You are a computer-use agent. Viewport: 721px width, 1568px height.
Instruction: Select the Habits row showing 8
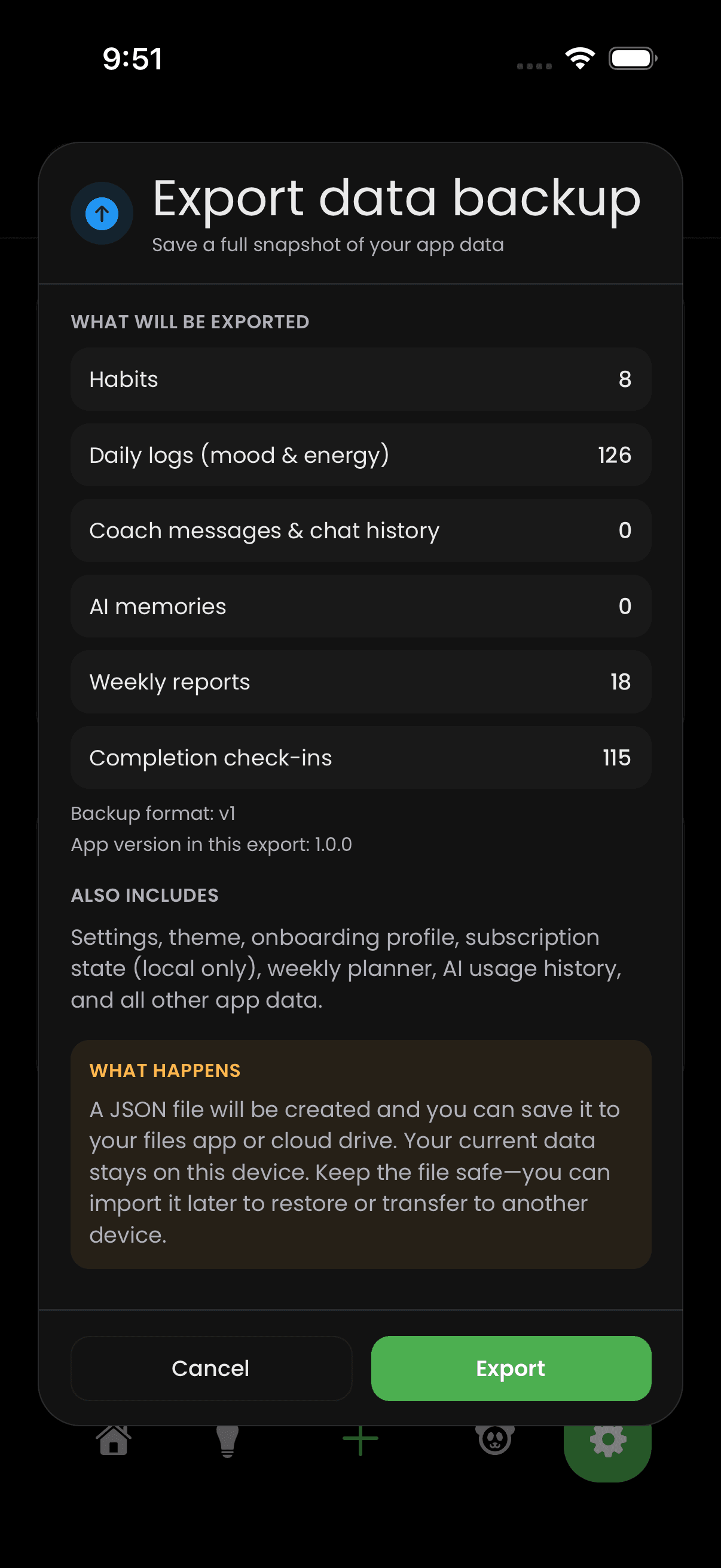coord(360,379)
